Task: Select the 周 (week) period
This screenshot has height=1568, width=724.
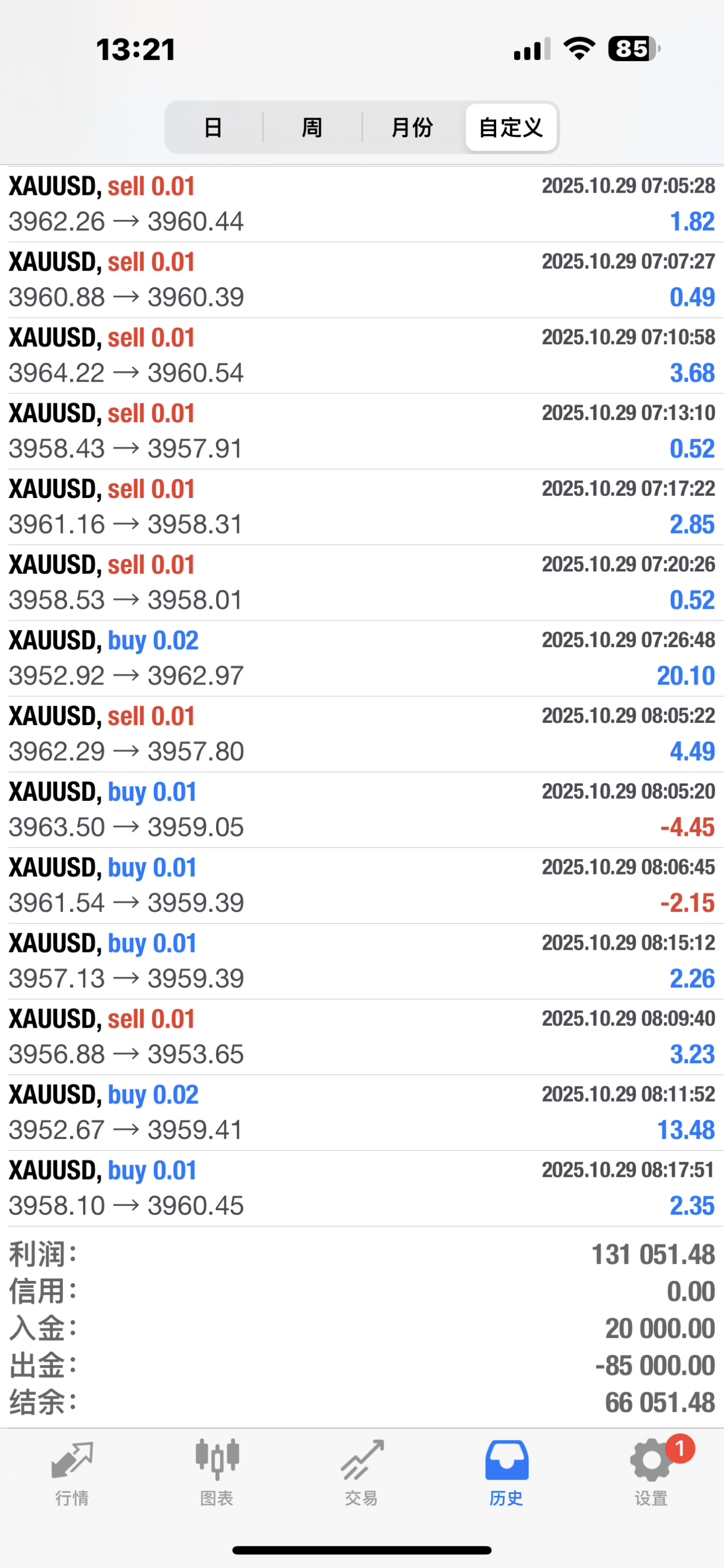Action: tap(312, 127)
